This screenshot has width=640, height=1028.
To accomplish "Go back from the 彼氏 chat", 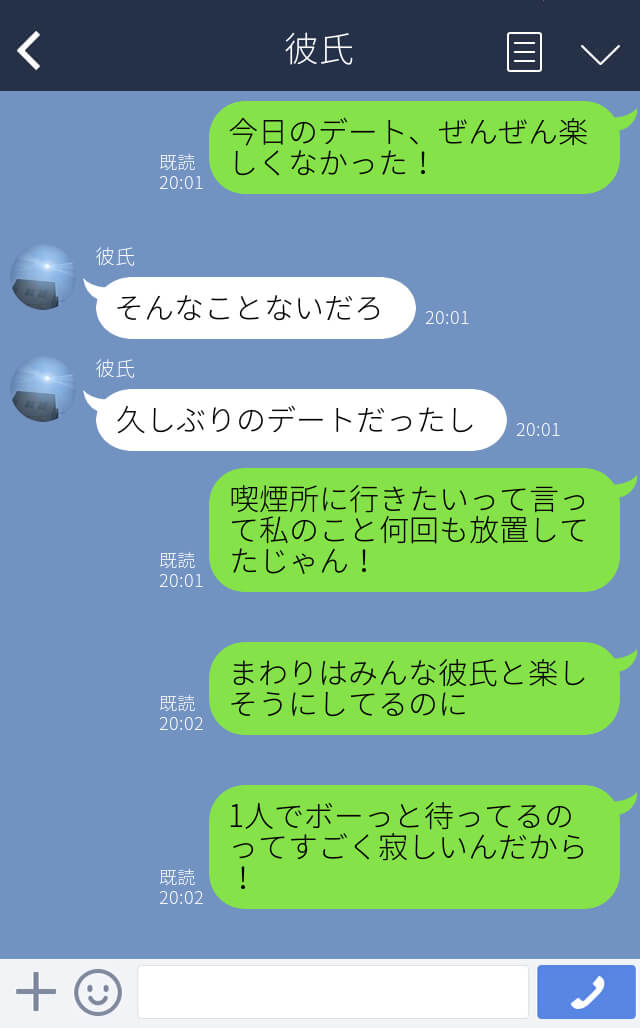I will (30, 51).
